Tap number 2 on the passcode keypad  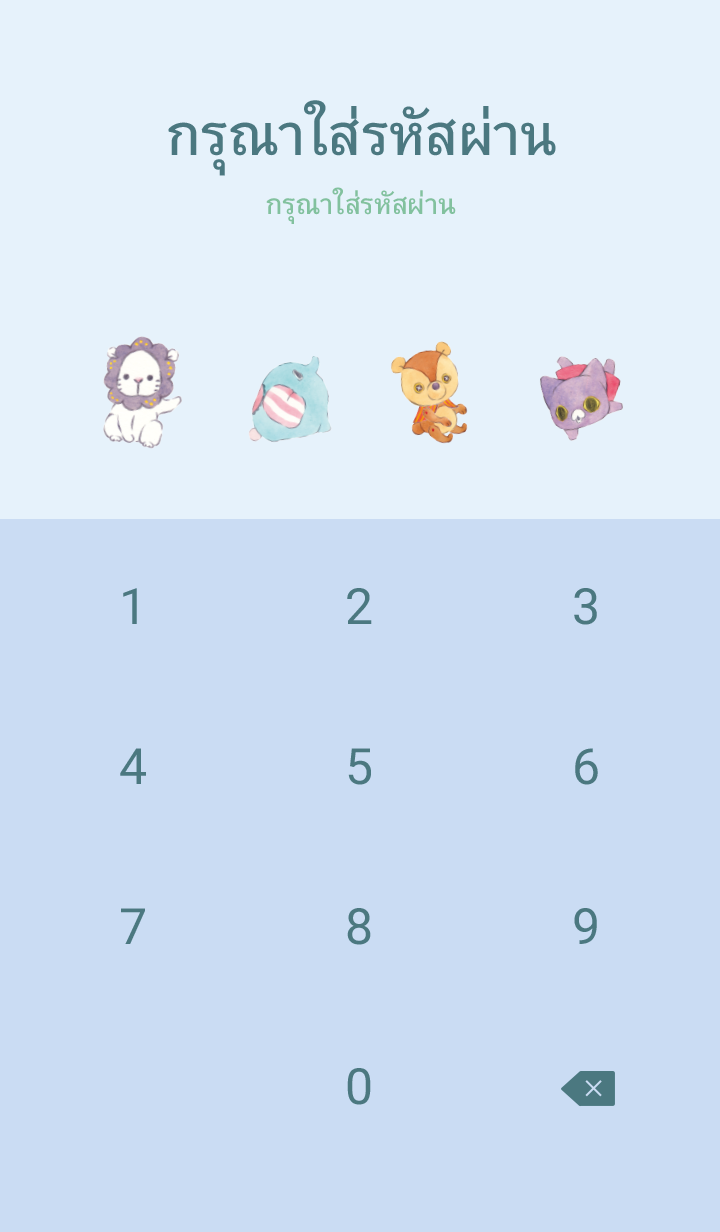click(x=359, y=607)
